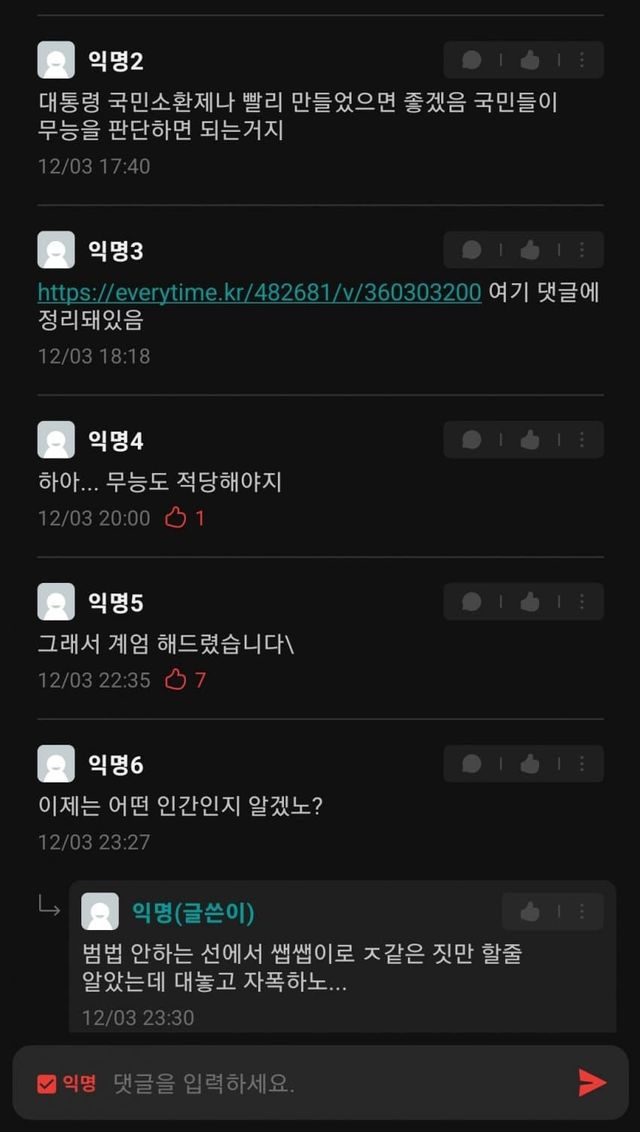Reply to 익명5's comment
This screenshot has height=1132, width=640.
[472, 602]
